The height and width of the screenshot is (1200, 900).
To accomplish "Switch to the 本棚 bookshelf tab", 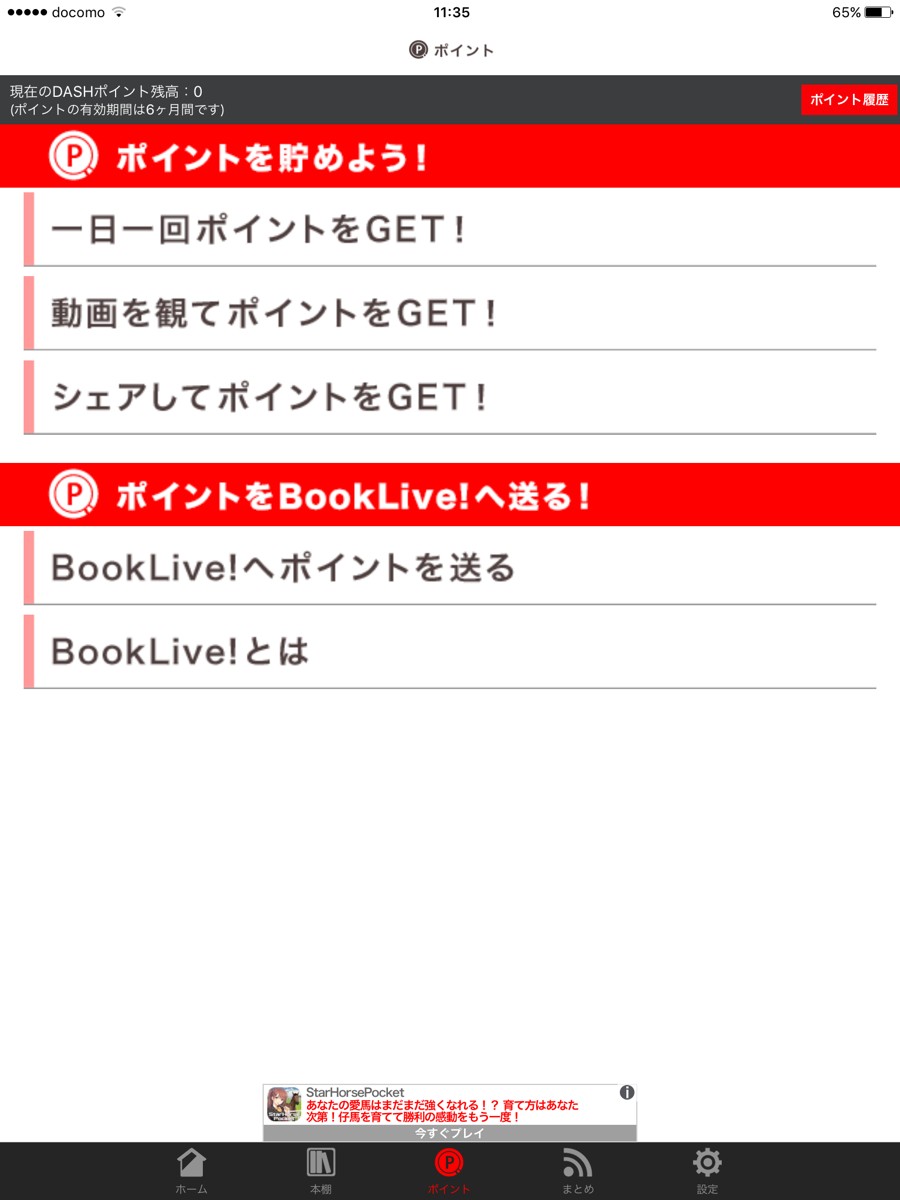I will pos(321,1172).
